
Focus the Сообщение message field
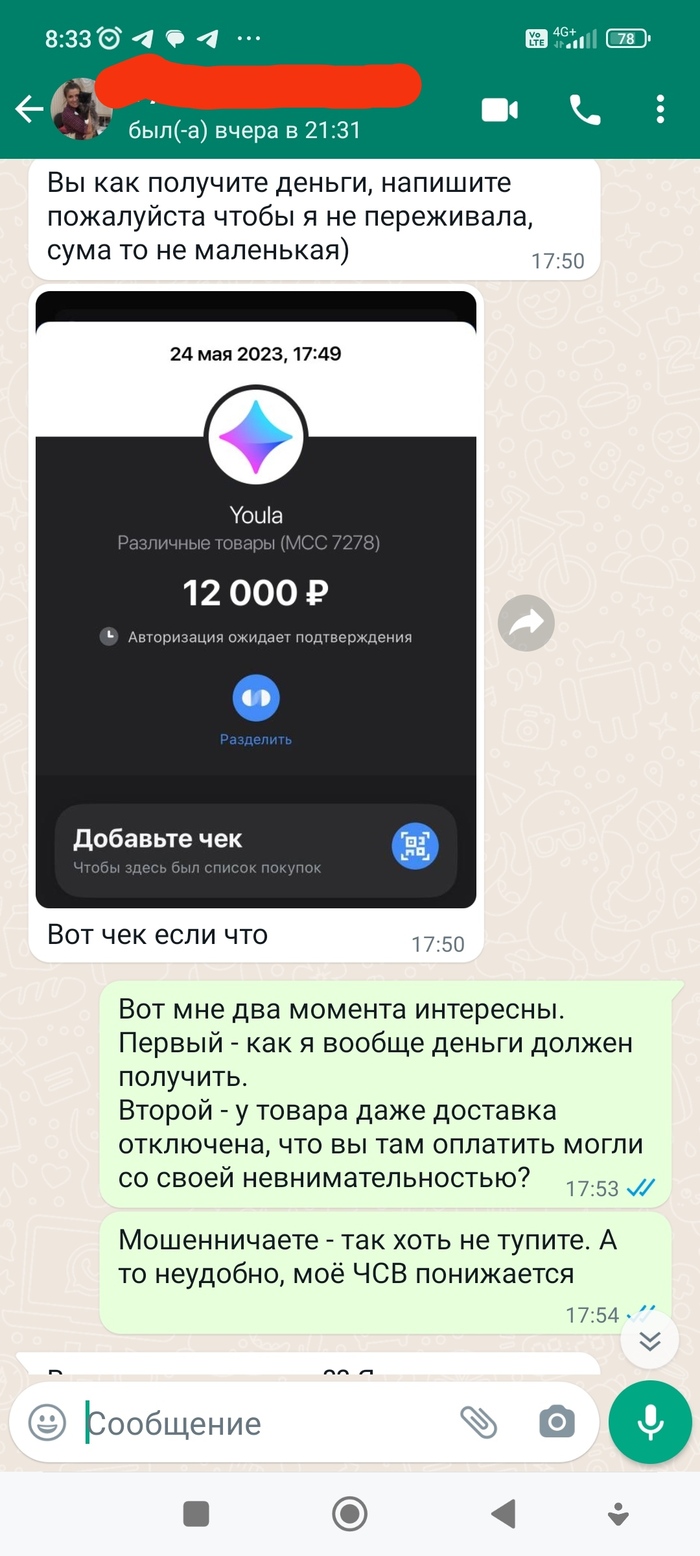pos(260,1422)
